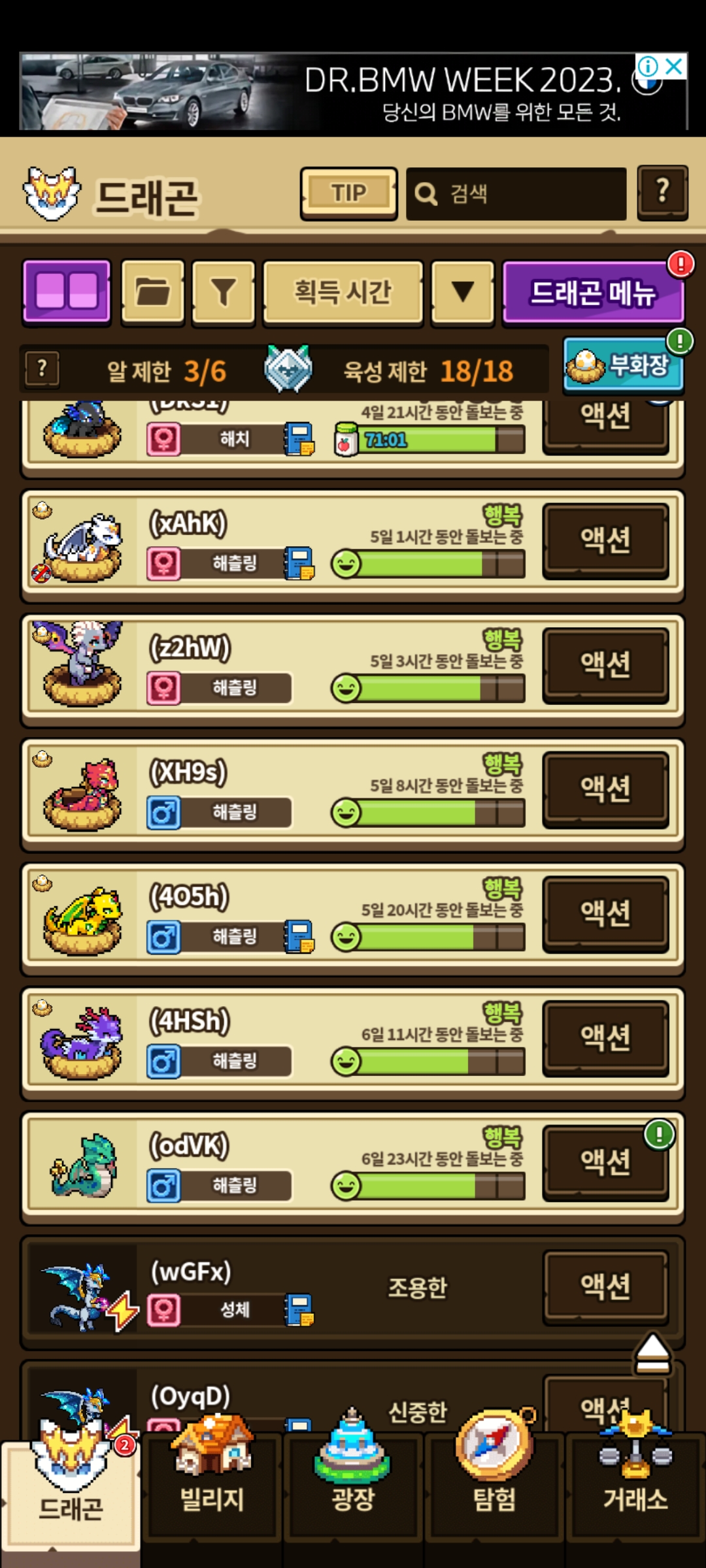Open the 부화장 hatchery
The width and height of the screenshot is (706, 1568).
tap(623, 365)
